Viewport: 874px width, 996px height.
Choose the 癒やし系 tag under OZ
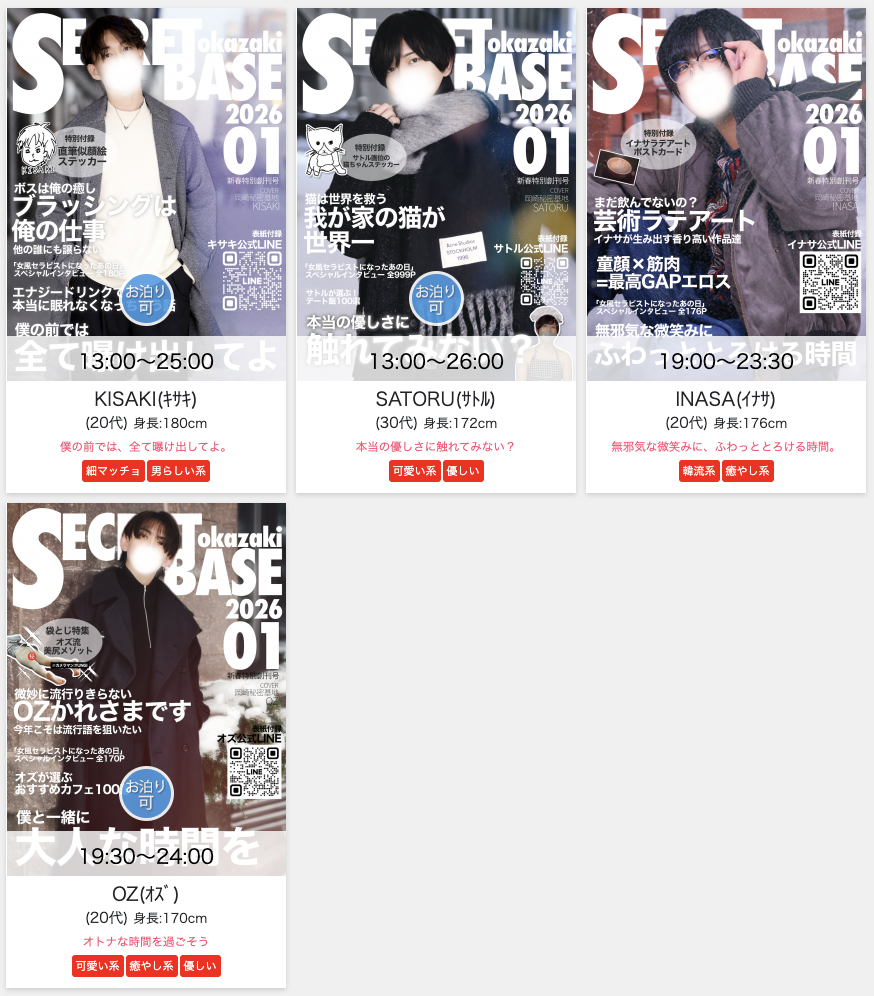click(151, 966)
